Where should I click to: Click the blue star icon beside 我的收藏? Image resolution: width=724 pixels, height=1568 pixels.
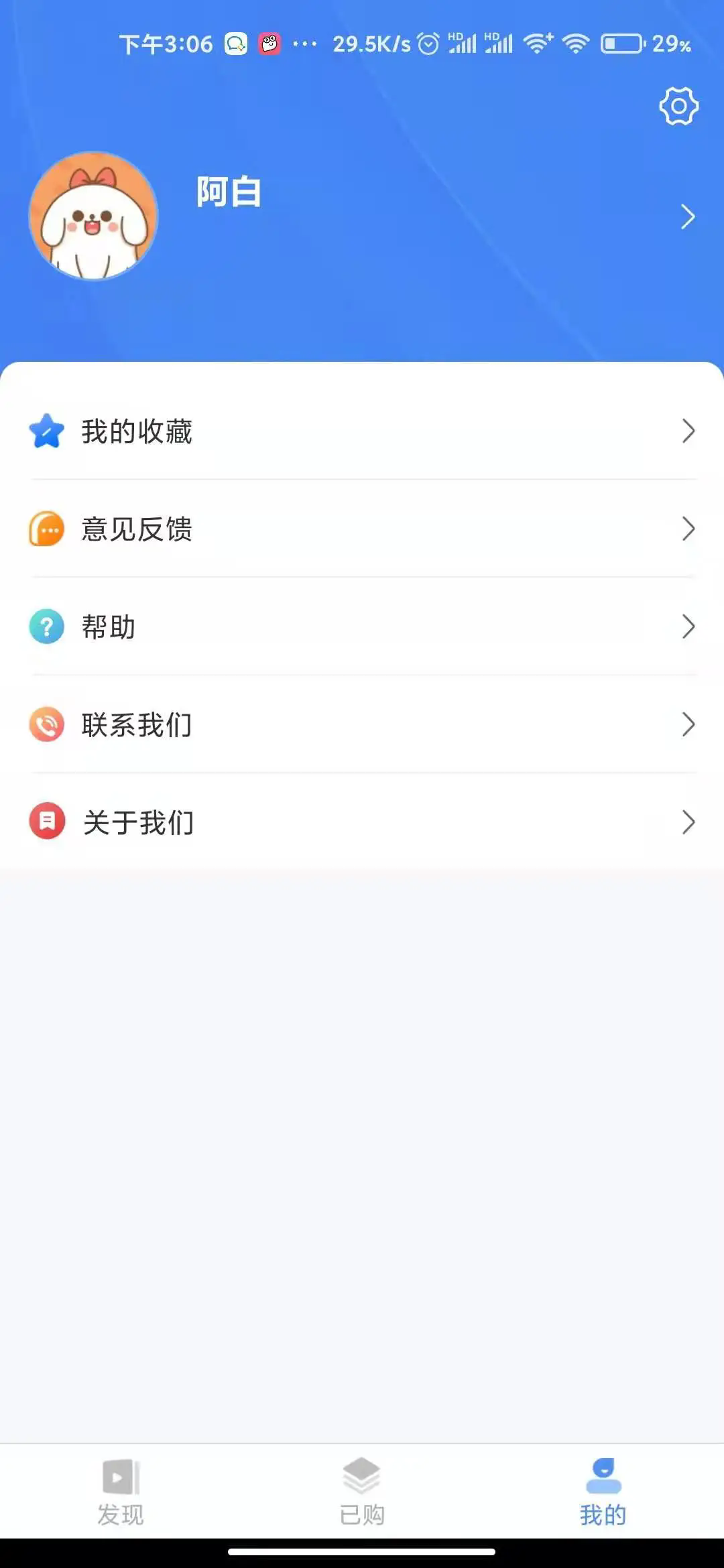(46, 432)
